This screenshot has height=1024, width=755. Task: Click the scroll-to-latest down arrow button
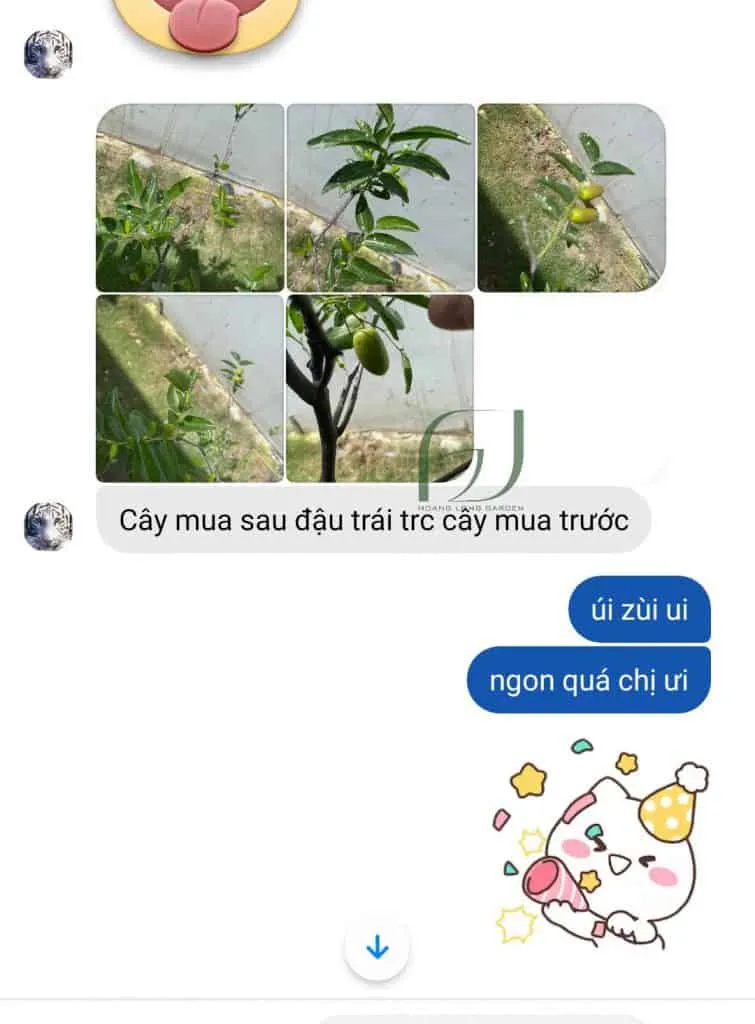[377, 944]
